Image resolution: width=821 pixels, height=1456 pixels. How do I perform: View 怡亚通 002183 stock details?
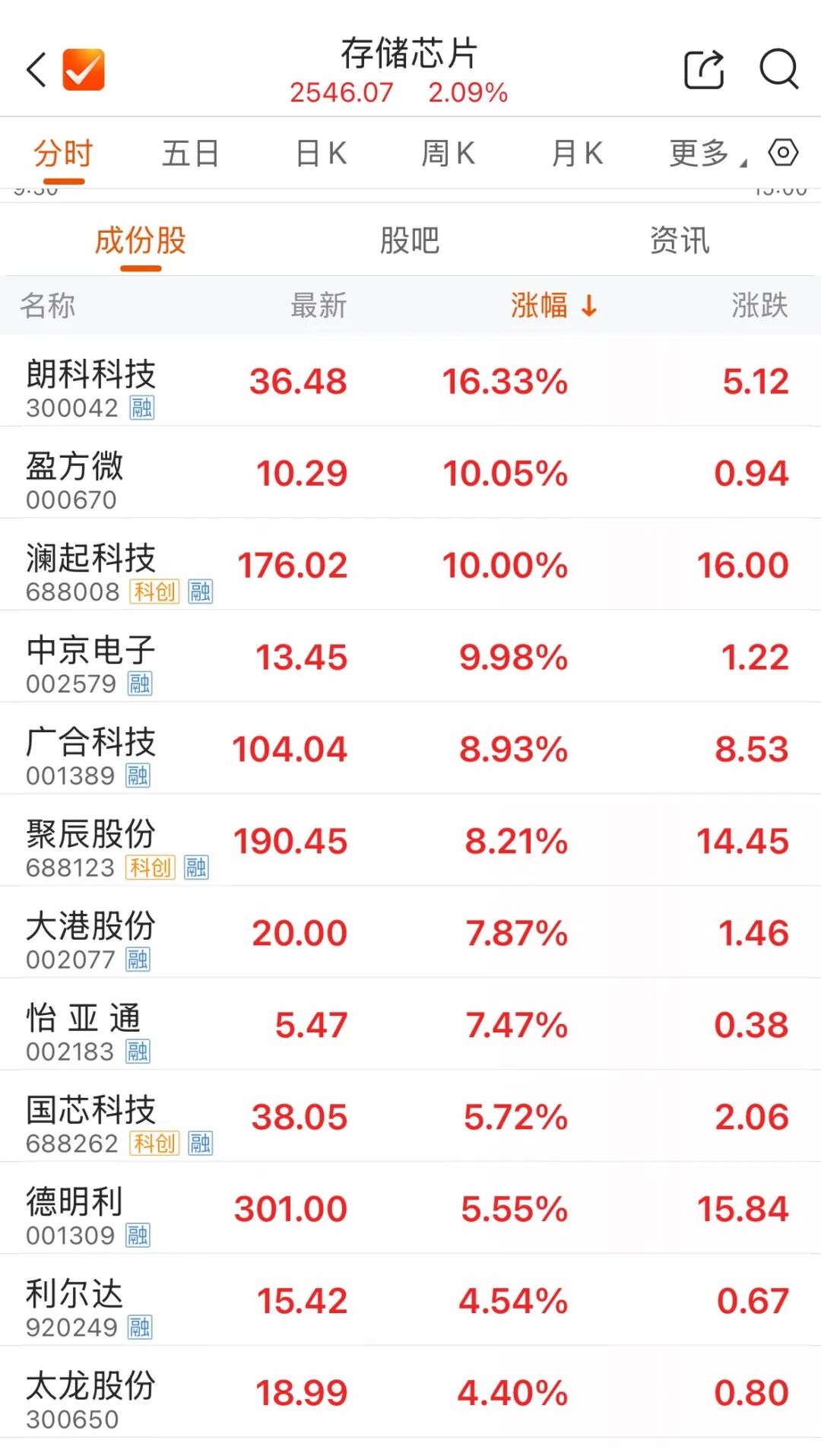[410, 1025]
